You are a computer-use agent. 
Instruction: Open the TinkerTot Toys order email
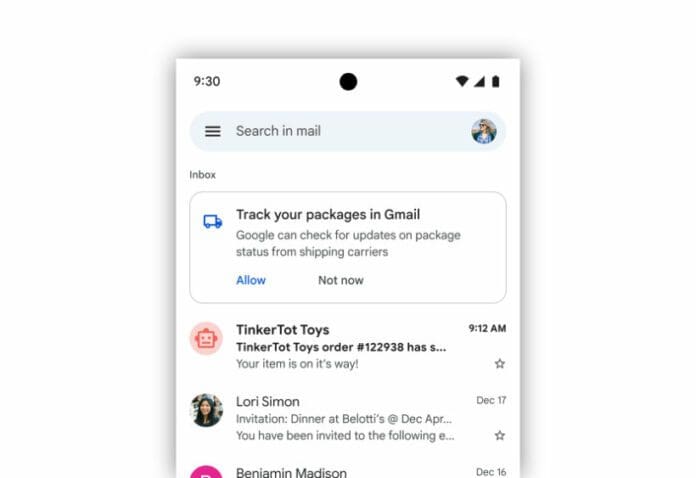coord(340,347)
